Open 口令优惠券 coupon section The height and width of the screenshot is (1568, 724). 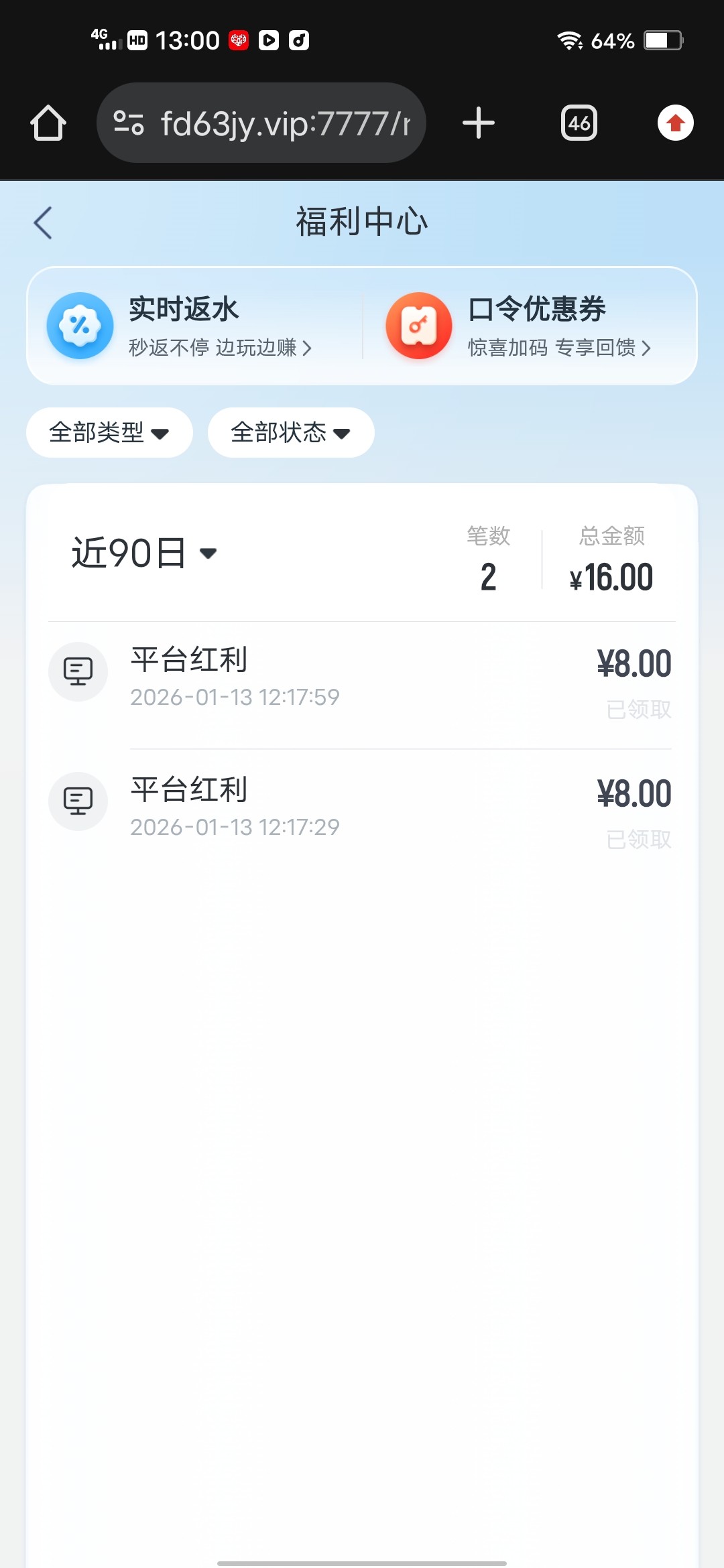(x=536, y=326)
